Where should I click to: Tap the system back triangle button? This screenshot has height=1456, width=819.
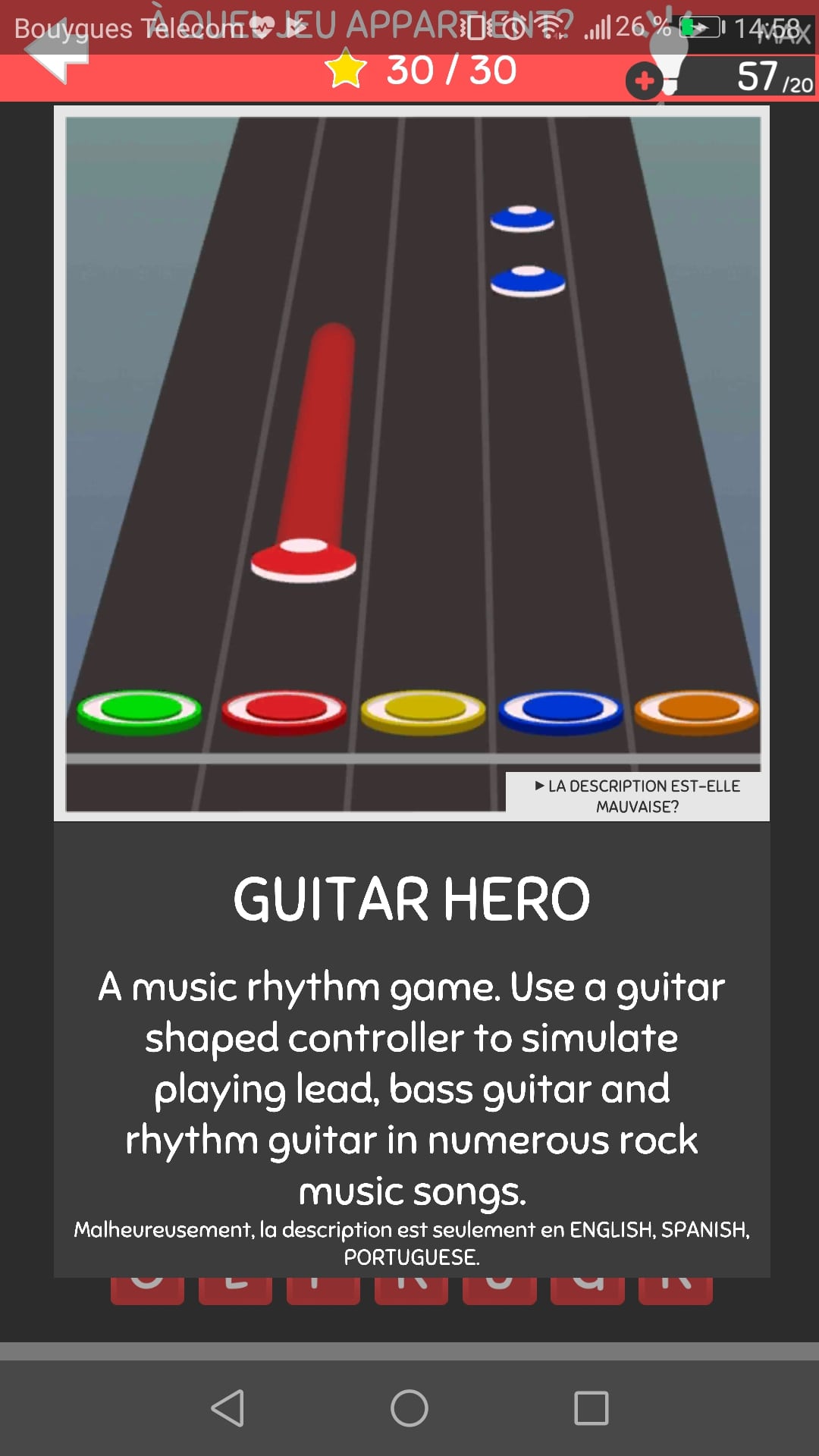point(227,1408)
